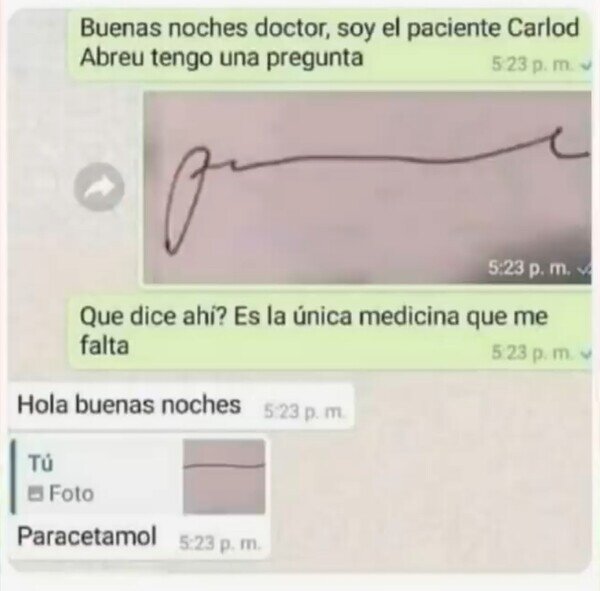The height and width of the screenshot is (591, 600).
Task: Tap the forward arrow beside the photo
Action: pos(99,187)
